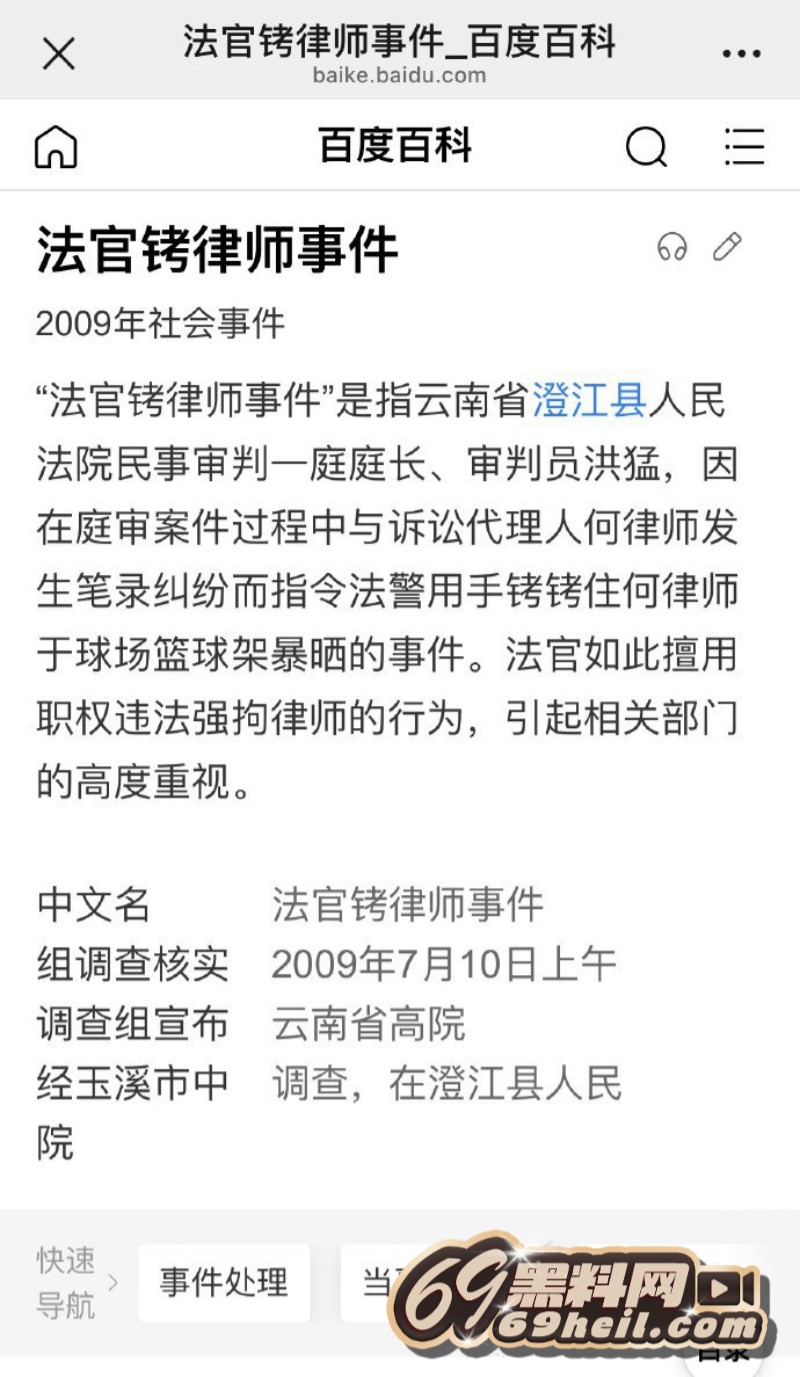Open the three-dot overflow menu
Image resolution: width=800 pixels, height=1377 pixels.
tap(741, 53)
